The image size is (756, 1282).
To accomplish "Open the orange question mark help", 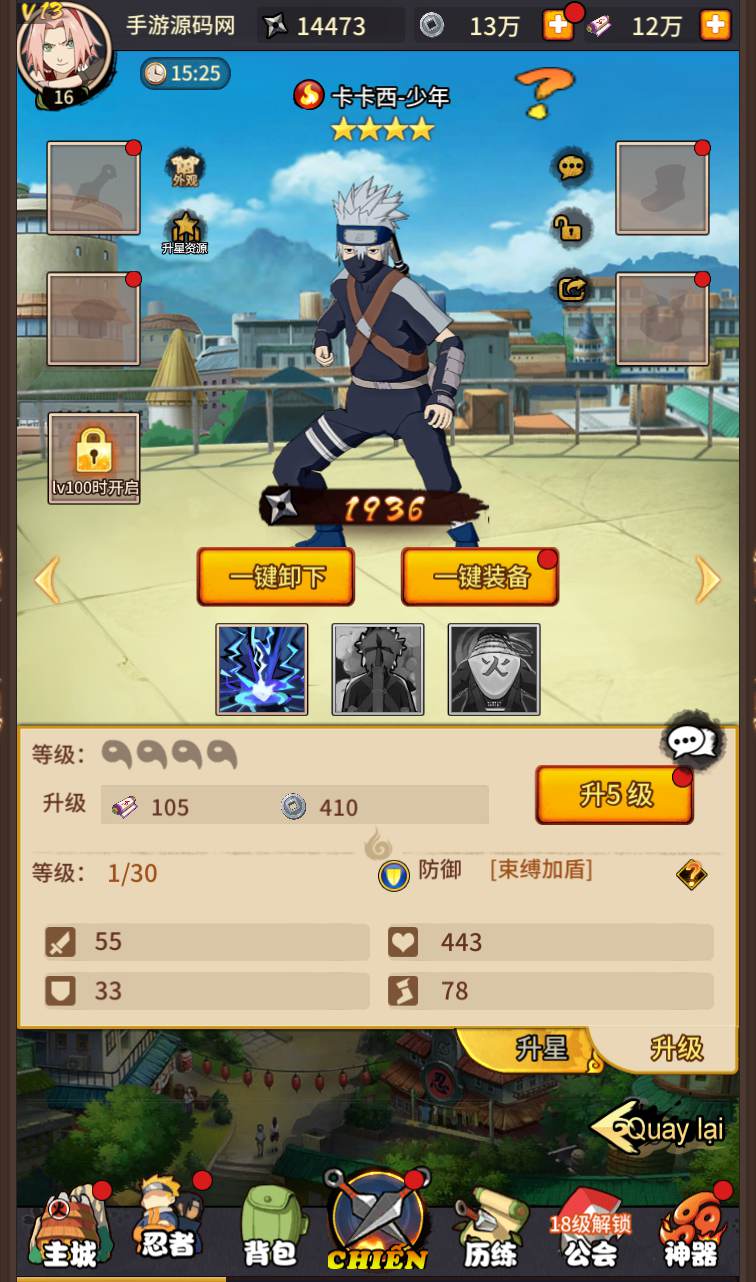I will (x=543, y=92).
